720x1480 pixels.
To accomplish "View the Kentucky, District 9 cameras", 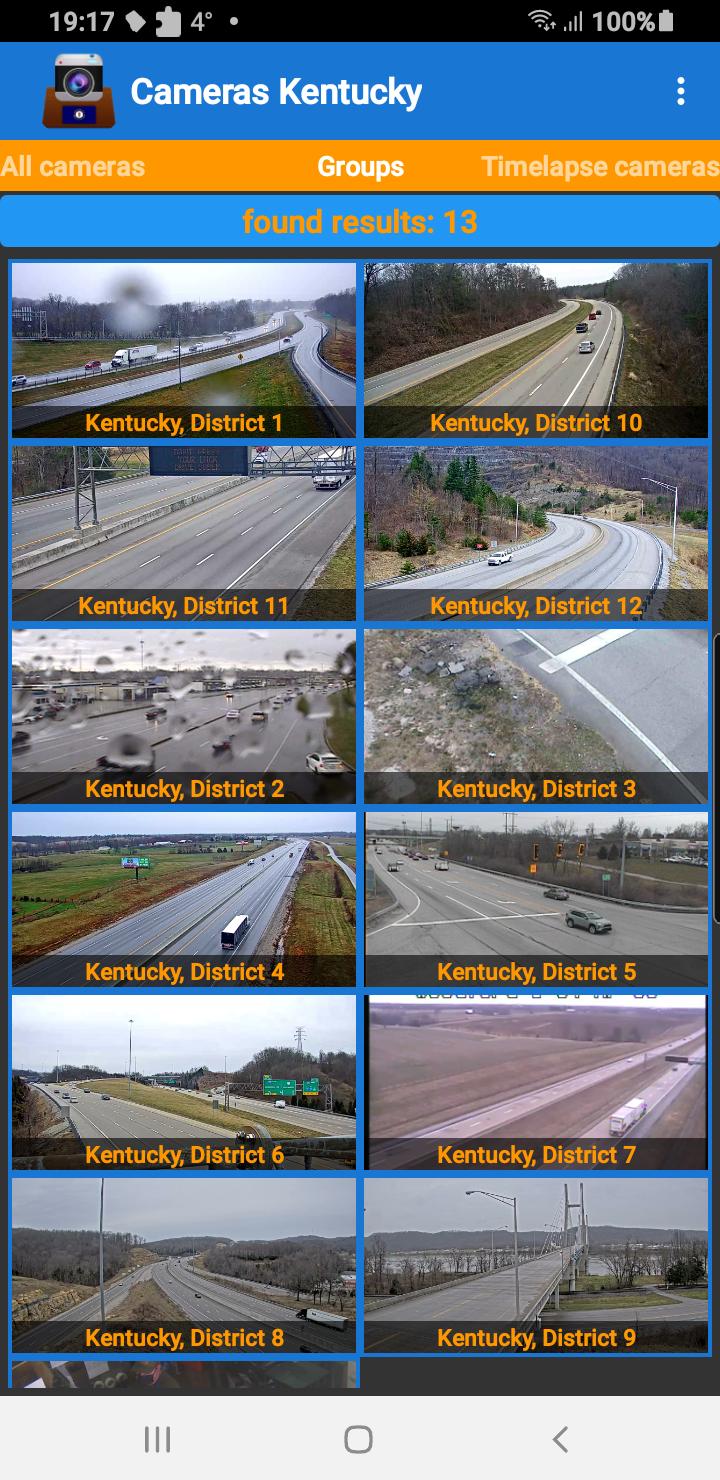I will coord(536,1265).
